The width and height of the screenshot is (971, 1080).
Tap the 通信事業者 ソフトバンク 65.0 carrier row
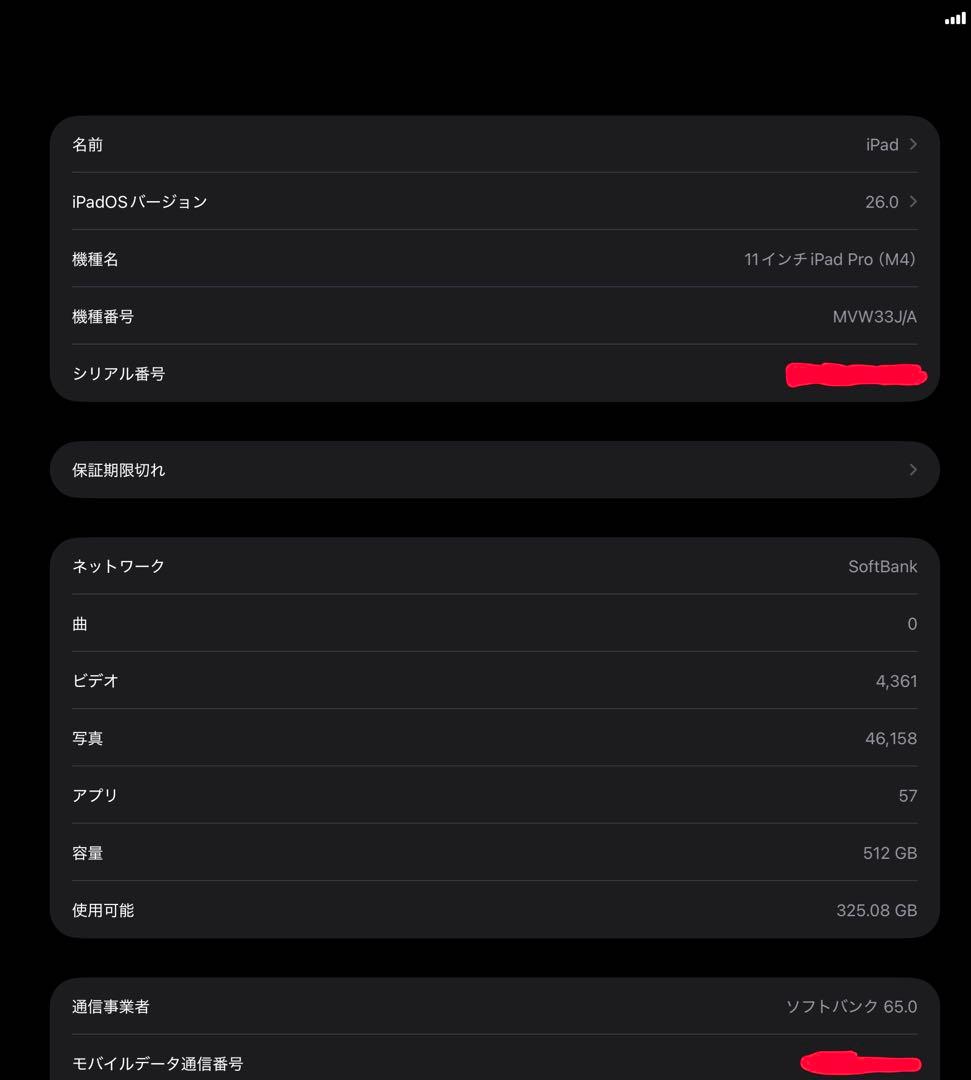coord(400,1006)
